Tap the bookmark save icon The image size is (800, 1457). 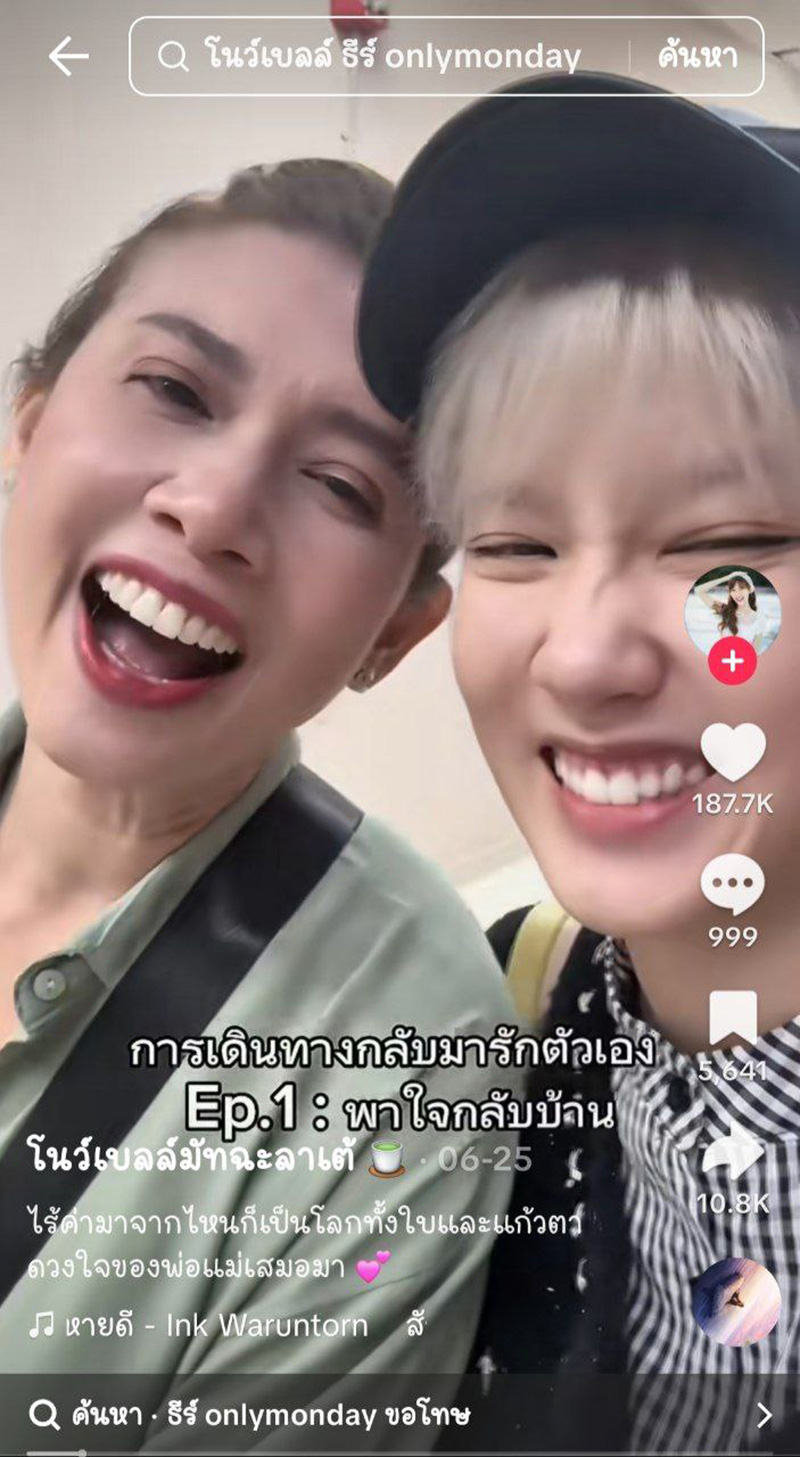click(x=734, y=1016)
